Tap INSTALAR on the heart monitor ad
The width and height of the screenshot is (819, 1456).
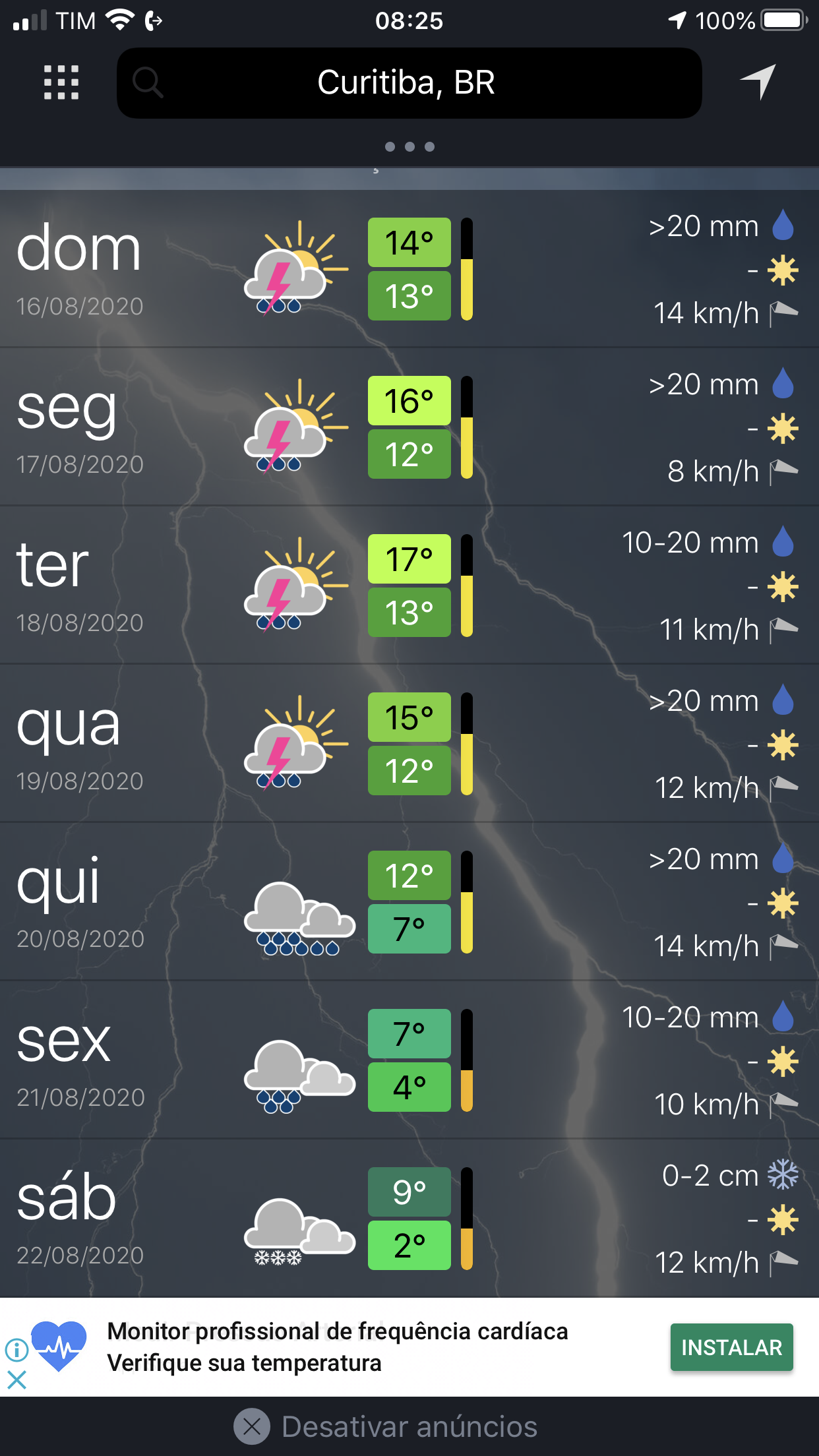[x=731, y=1347]
